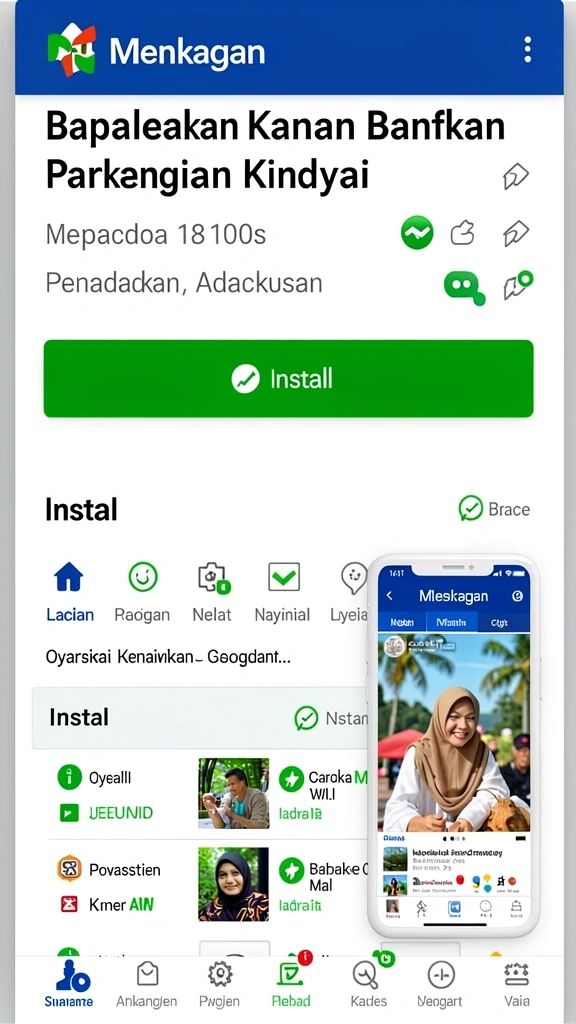Viewport: 576px width, 1024px height.
Task: Tap the green round messenger icon by Mepacdoa
Action: coord(417,232)
